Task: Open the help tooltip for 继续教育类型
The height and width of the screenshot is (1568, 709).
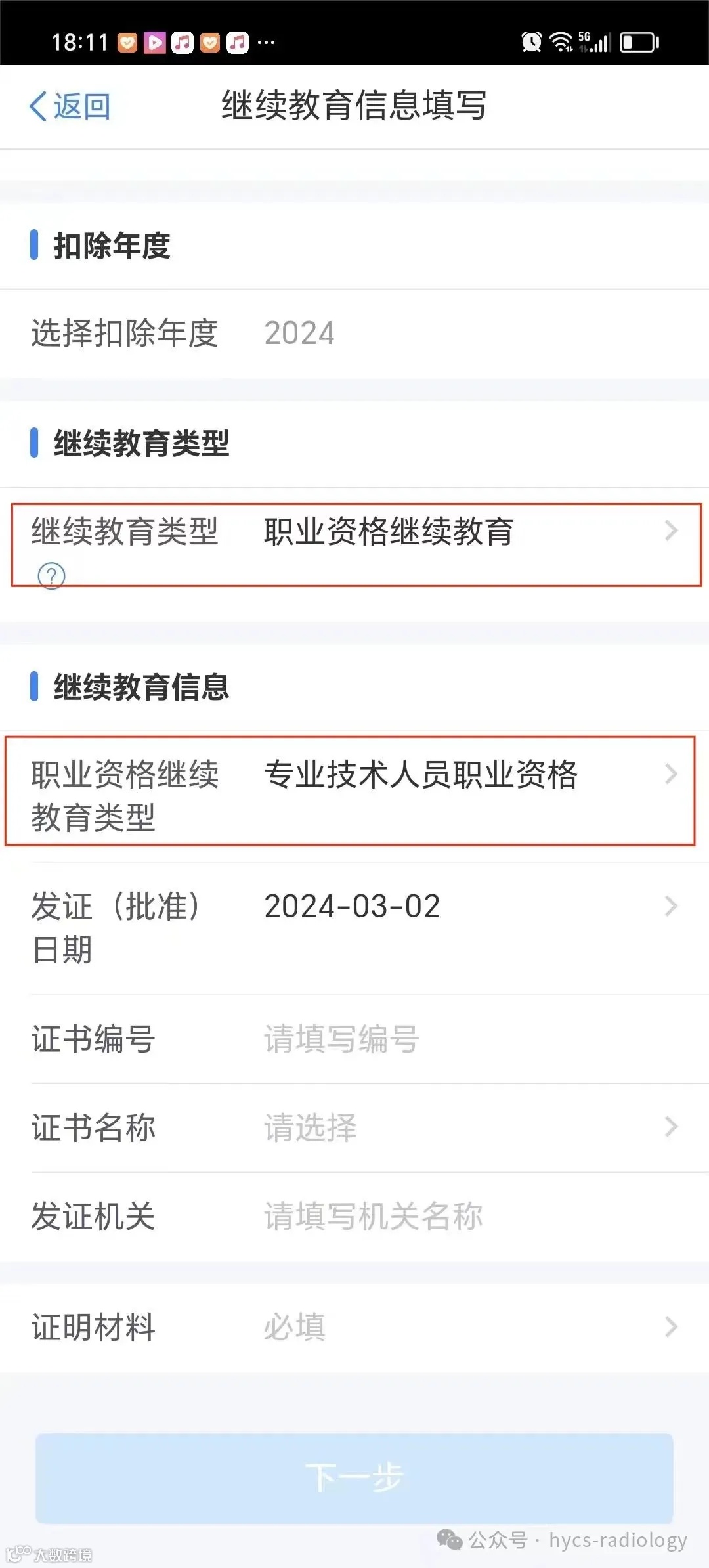Action: tap(51, 576)
